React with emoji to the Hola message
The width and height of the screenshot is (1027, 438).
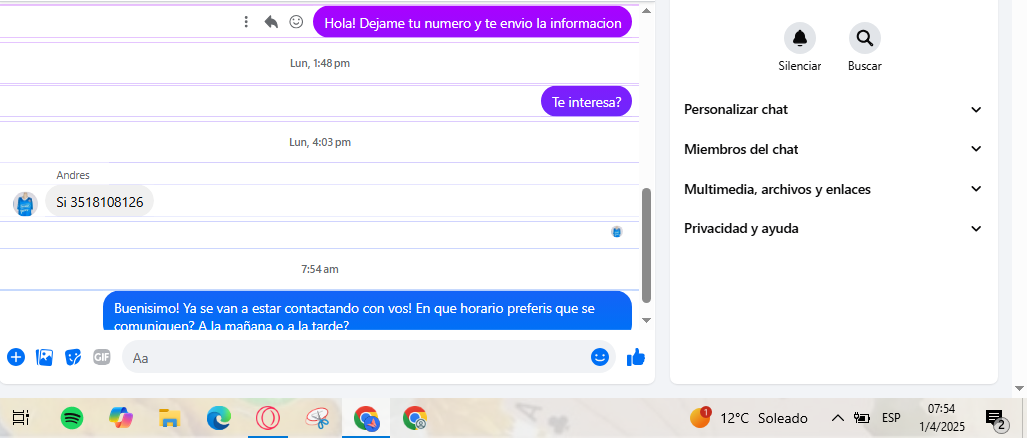pos(296,22)
